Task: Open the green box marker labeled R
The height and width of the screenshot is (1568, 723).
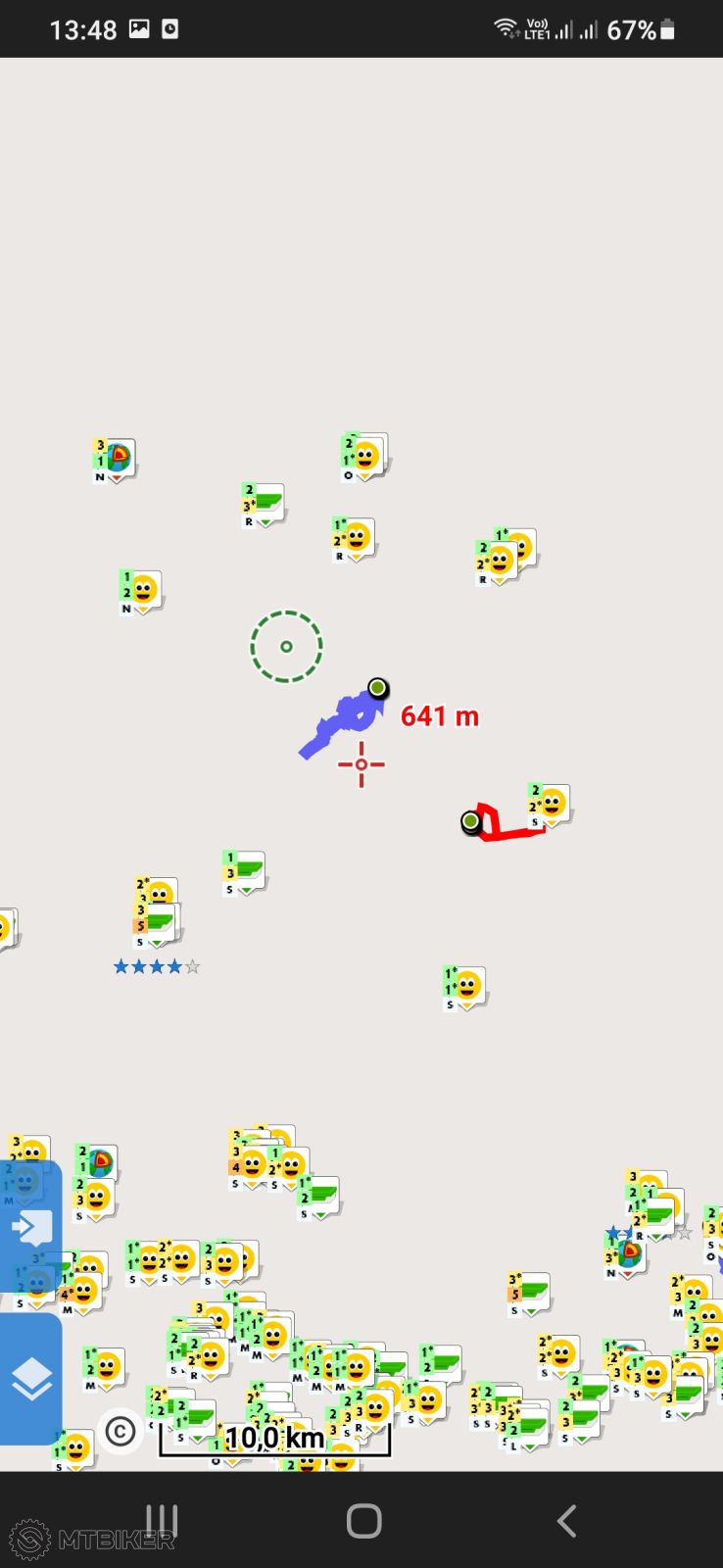Action: [264, 504]
